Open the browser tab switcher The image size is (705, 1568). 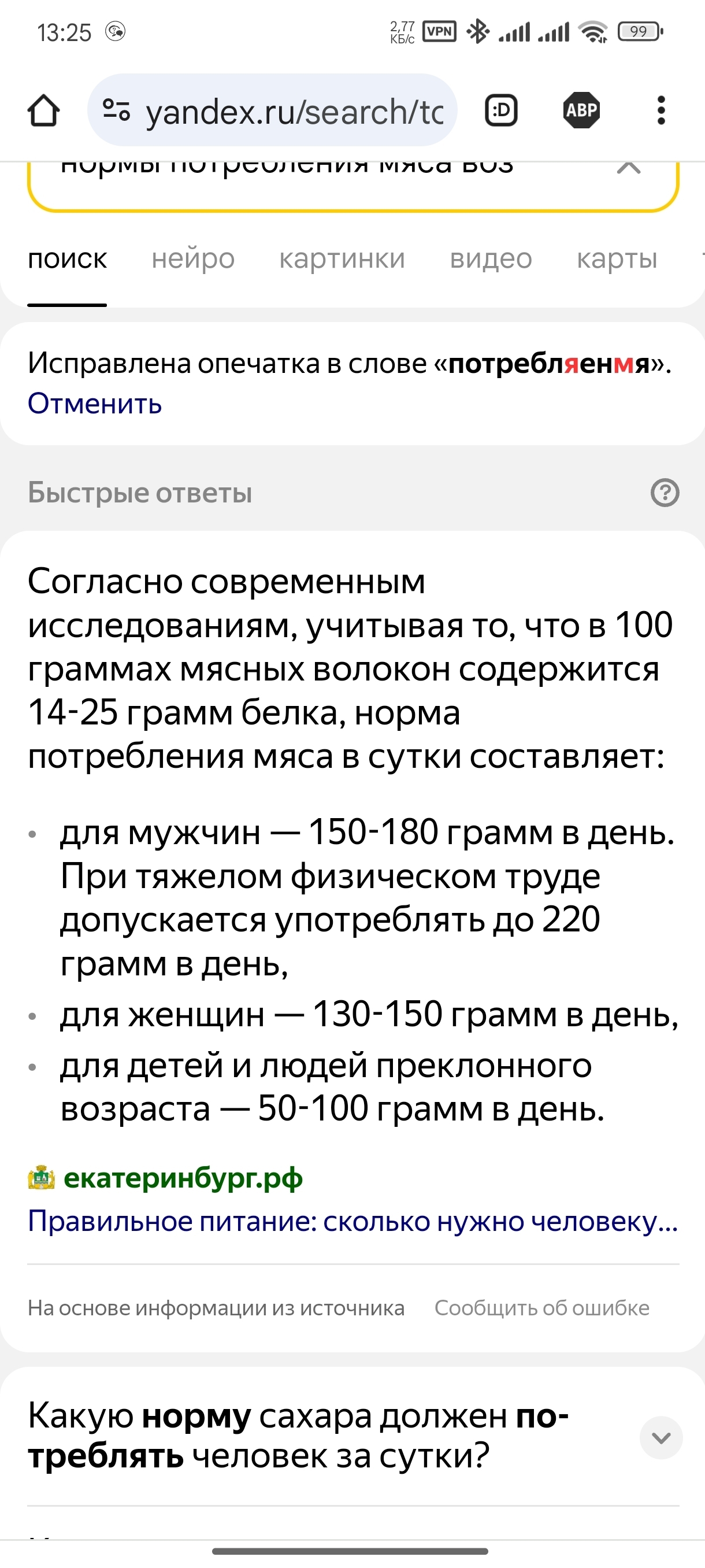[500, 111]
